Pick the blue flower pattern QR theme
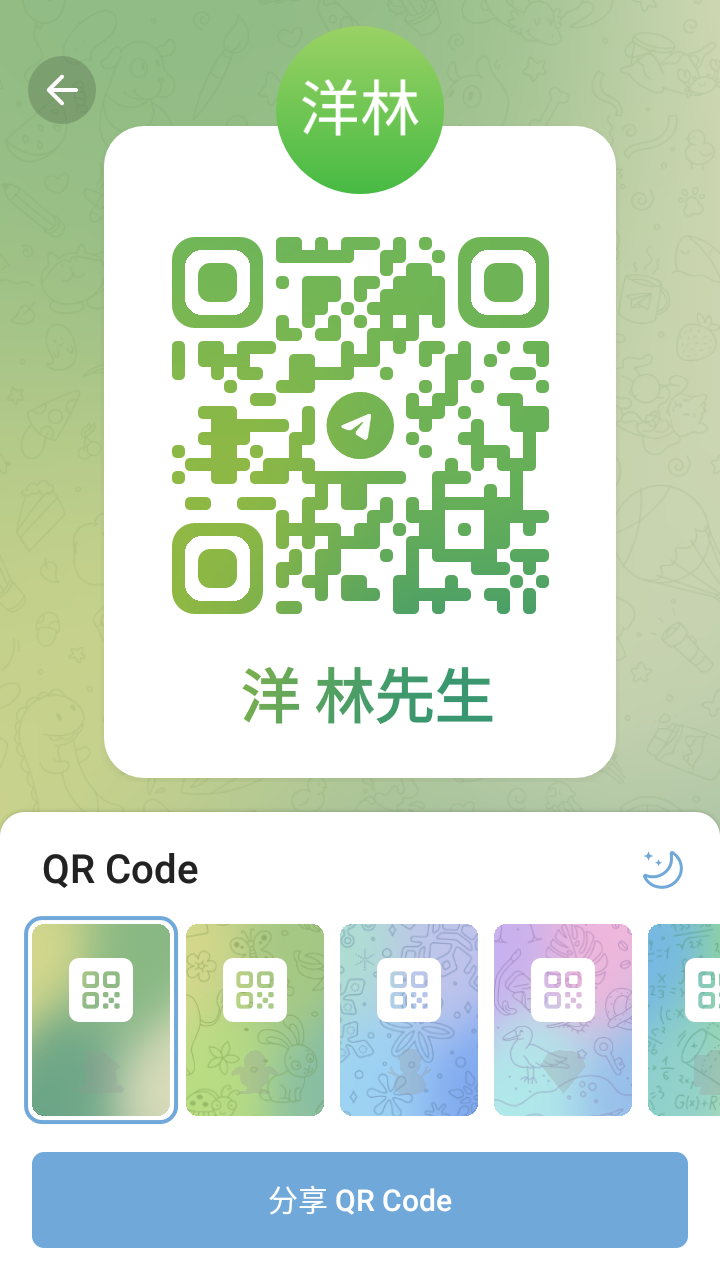Viewport: 720px width, 1280px height. click(409, 1020)
